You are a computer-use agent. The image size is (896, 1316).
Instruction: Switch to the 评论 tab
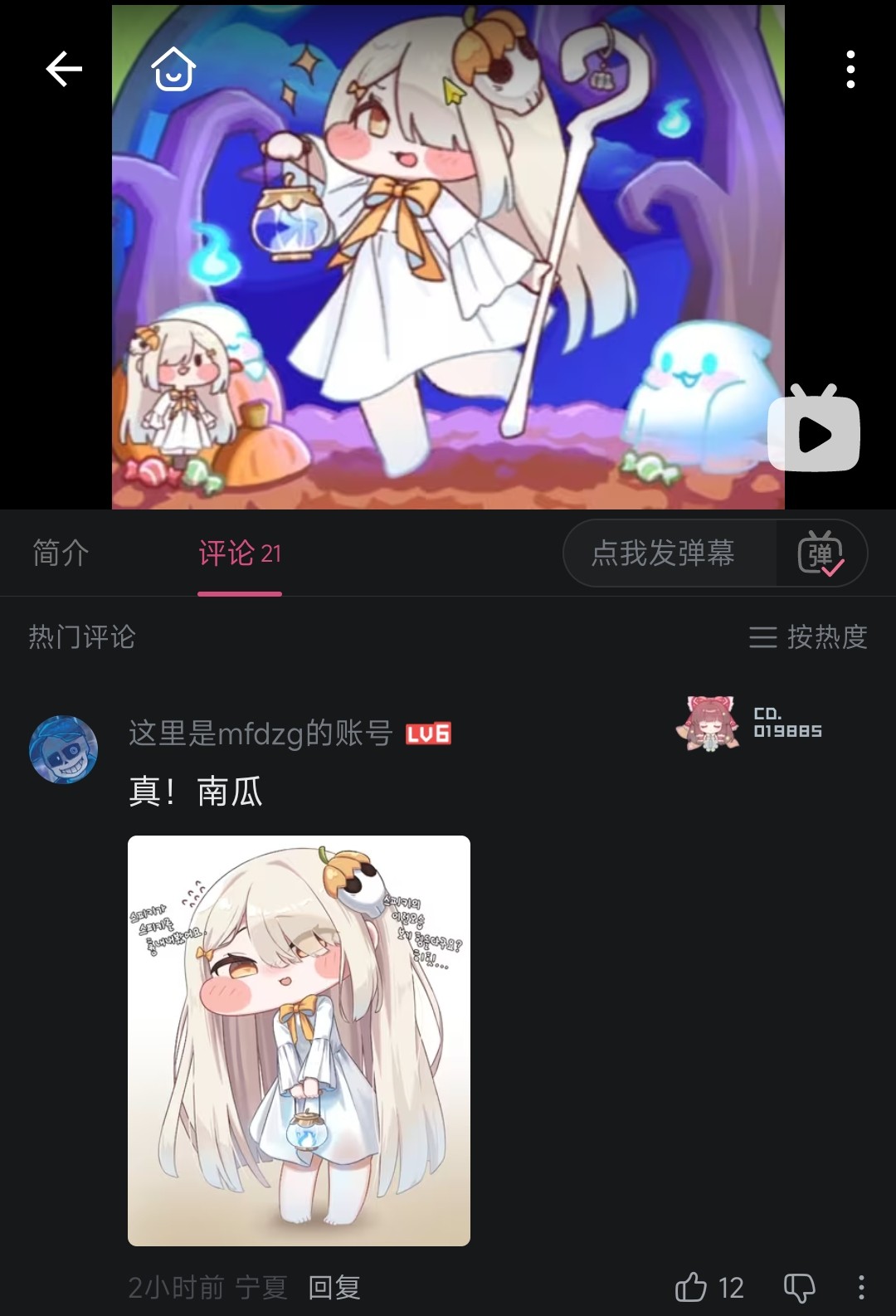(x=239, y=553)
